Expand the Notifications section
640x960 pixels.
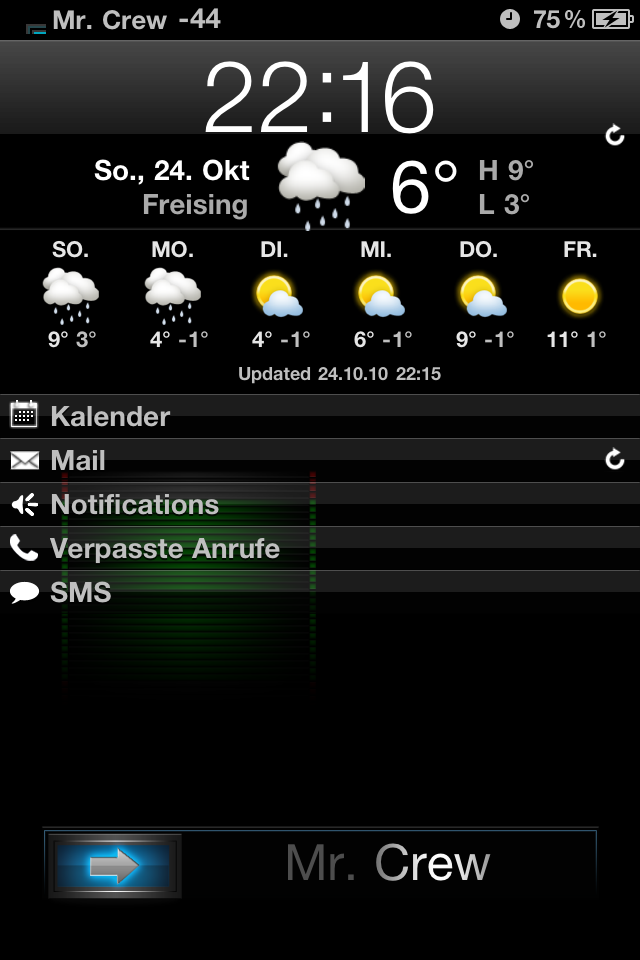134,504
